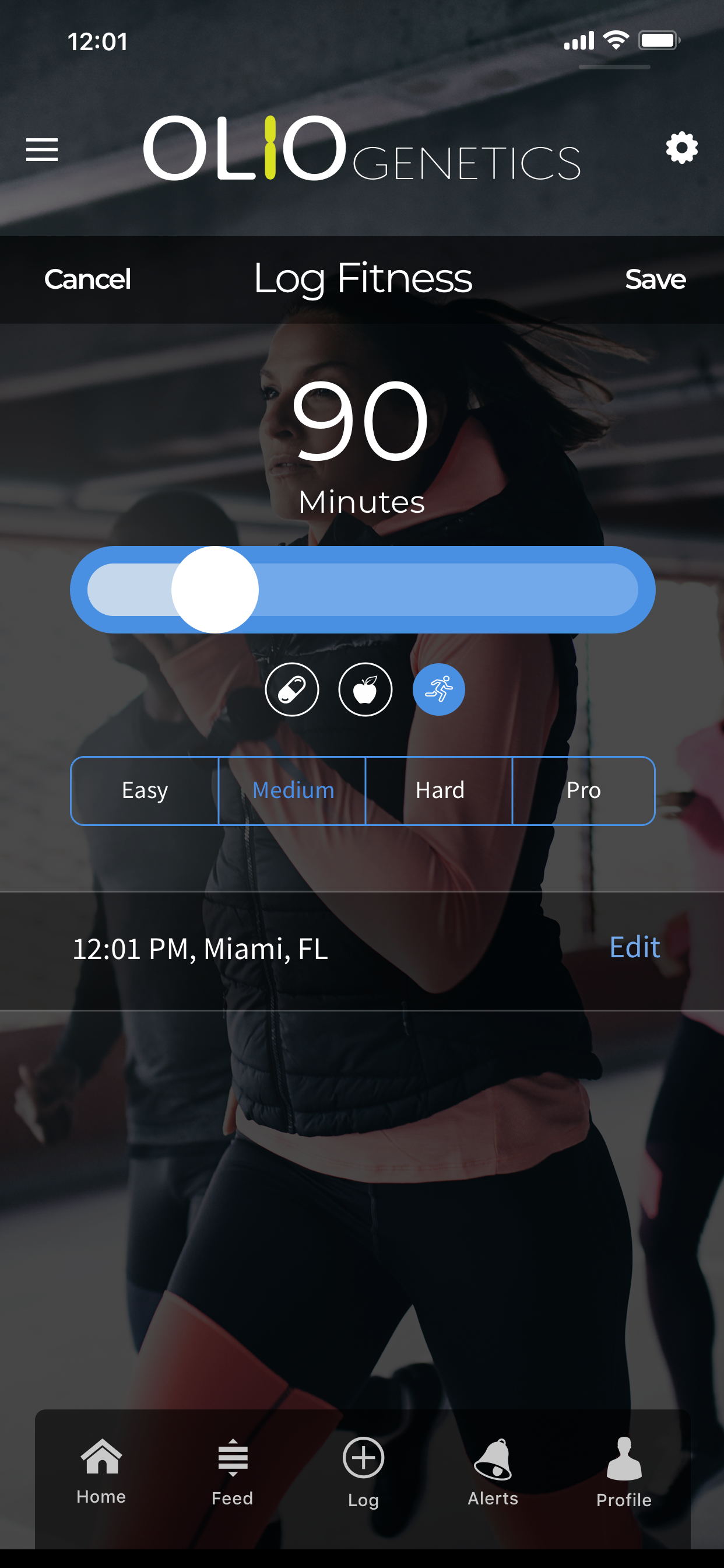Tap the minutes duration slider

pos(363,590)
